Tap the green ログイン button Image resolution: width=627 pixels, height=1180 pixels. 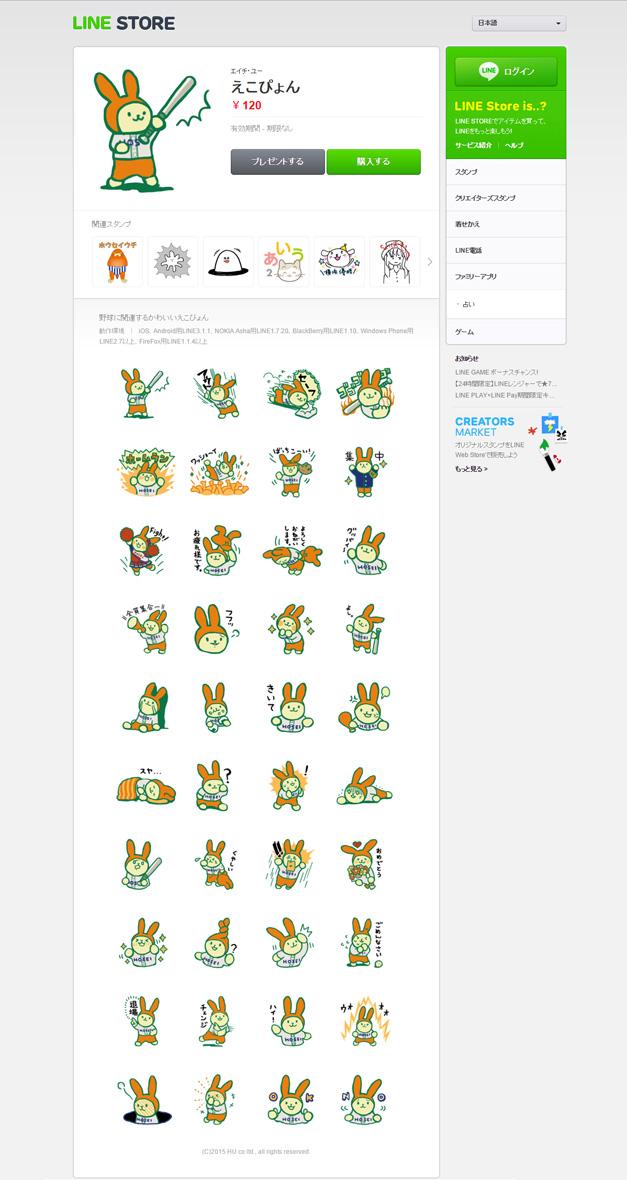point(506,71)
